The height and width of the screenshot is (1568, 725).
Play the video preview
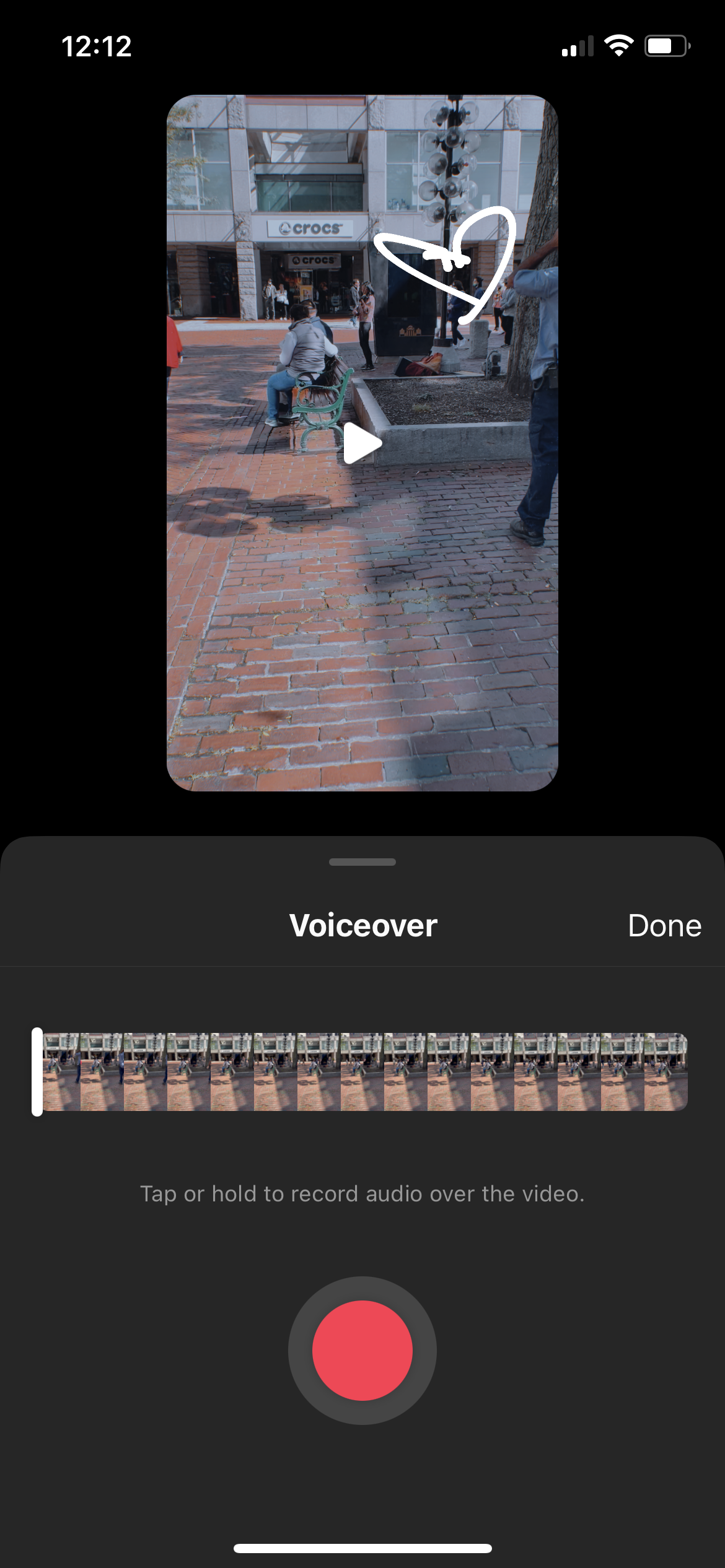(x=362, y=443)
